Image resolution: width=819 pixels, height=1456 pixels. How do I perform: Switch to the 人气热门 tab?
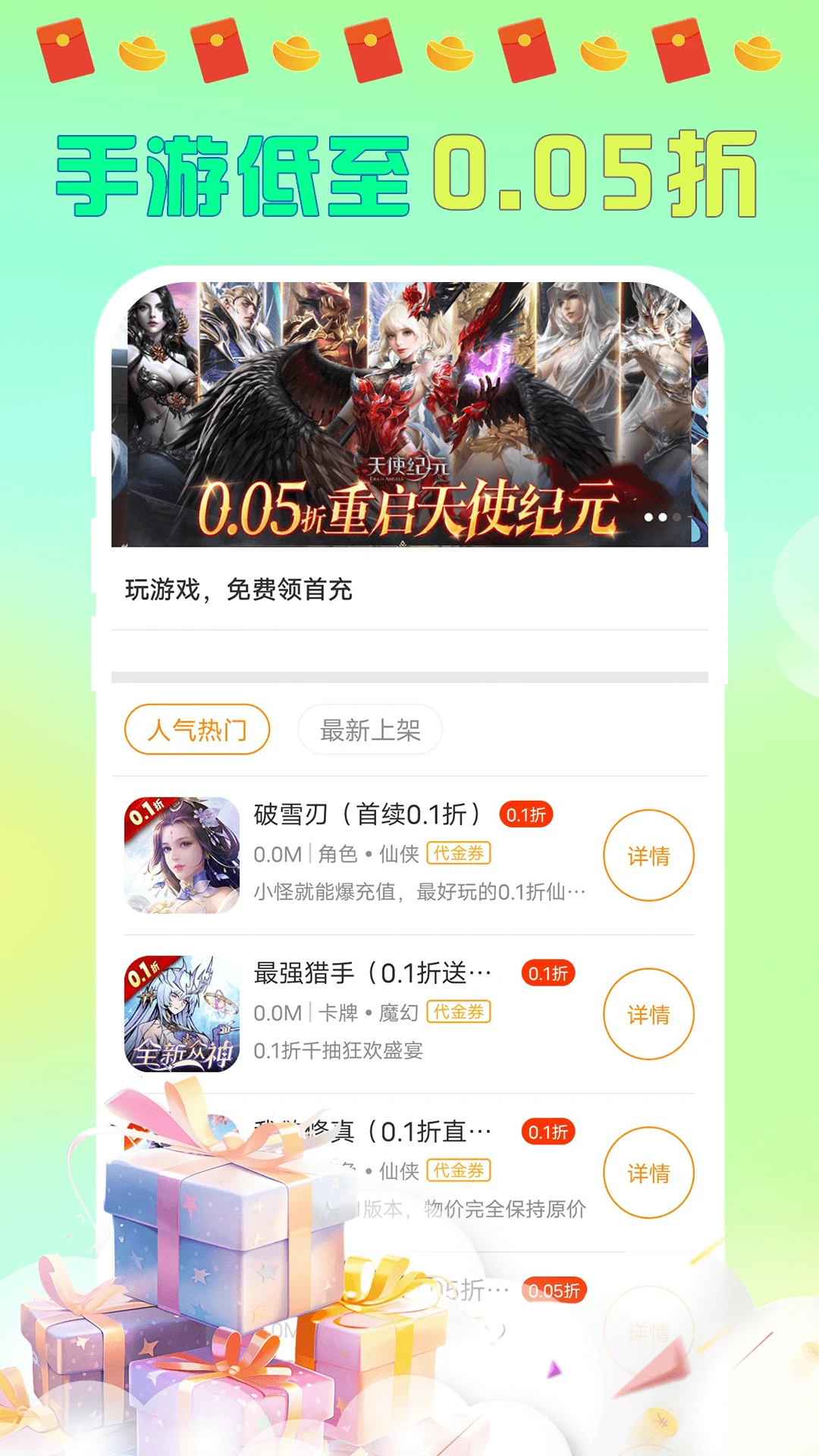click(x=197, y=729)
